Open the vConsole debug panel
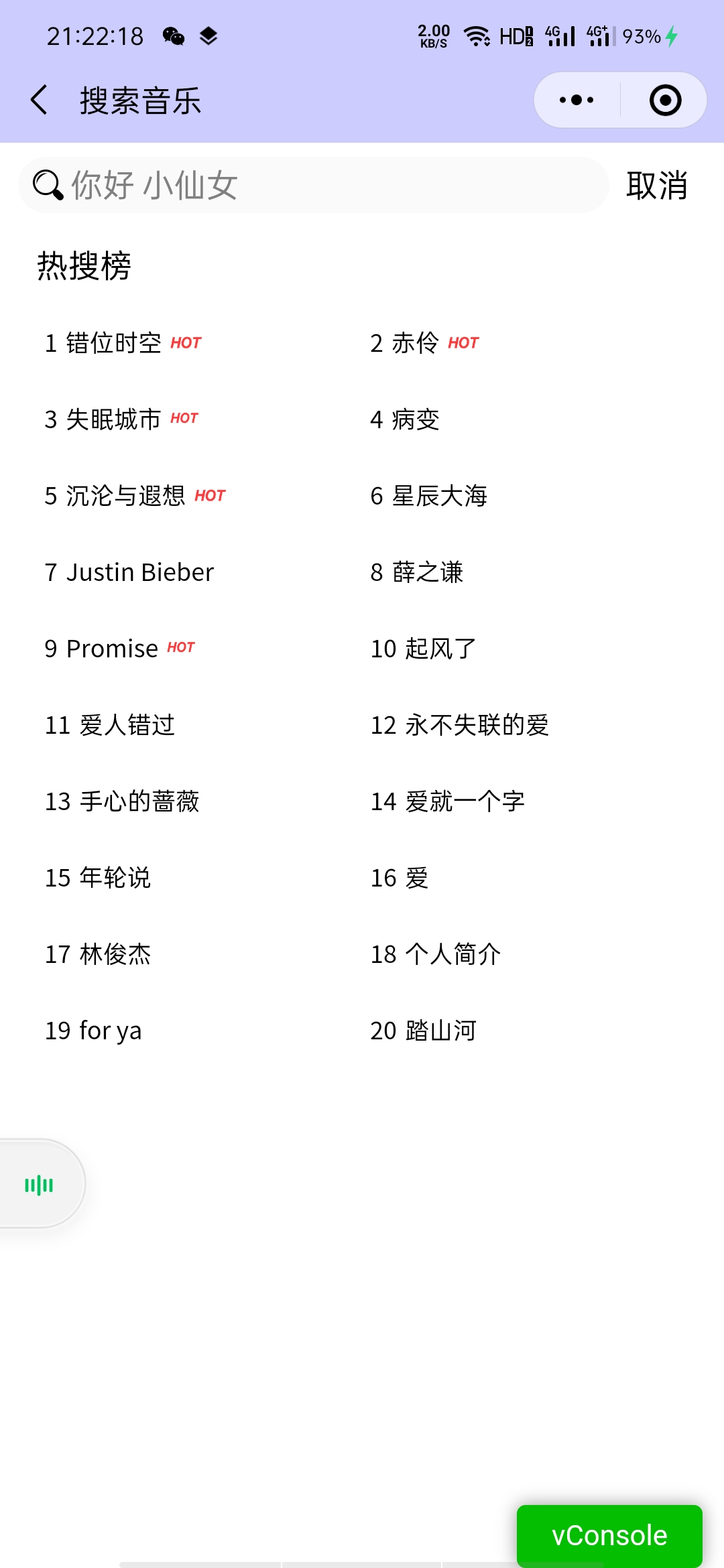724x1568 pixels. click(609, 1535)
